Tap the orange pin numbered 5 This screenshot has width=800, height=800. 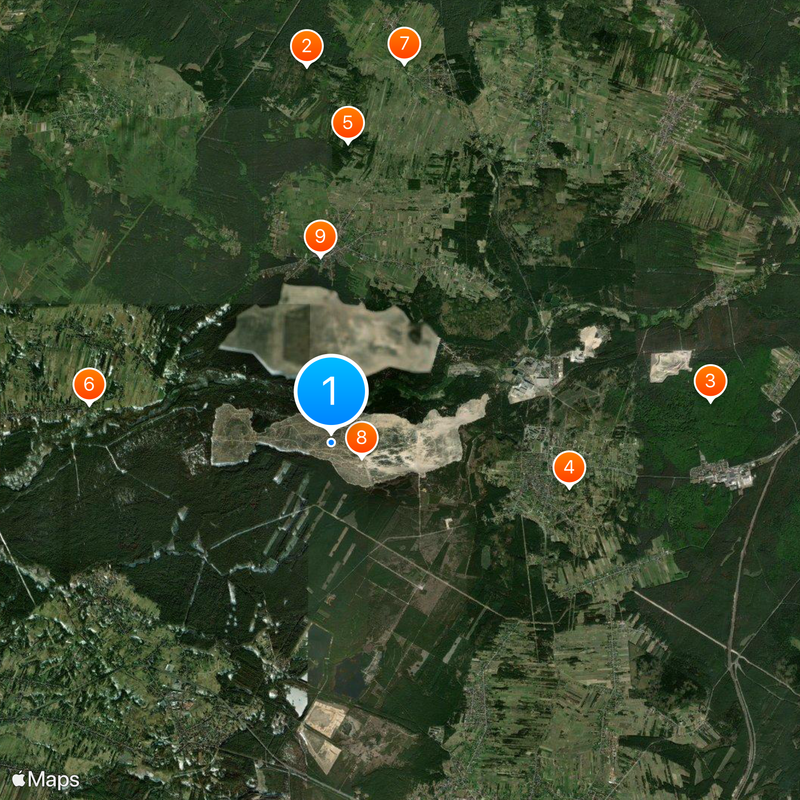(347, 124)
